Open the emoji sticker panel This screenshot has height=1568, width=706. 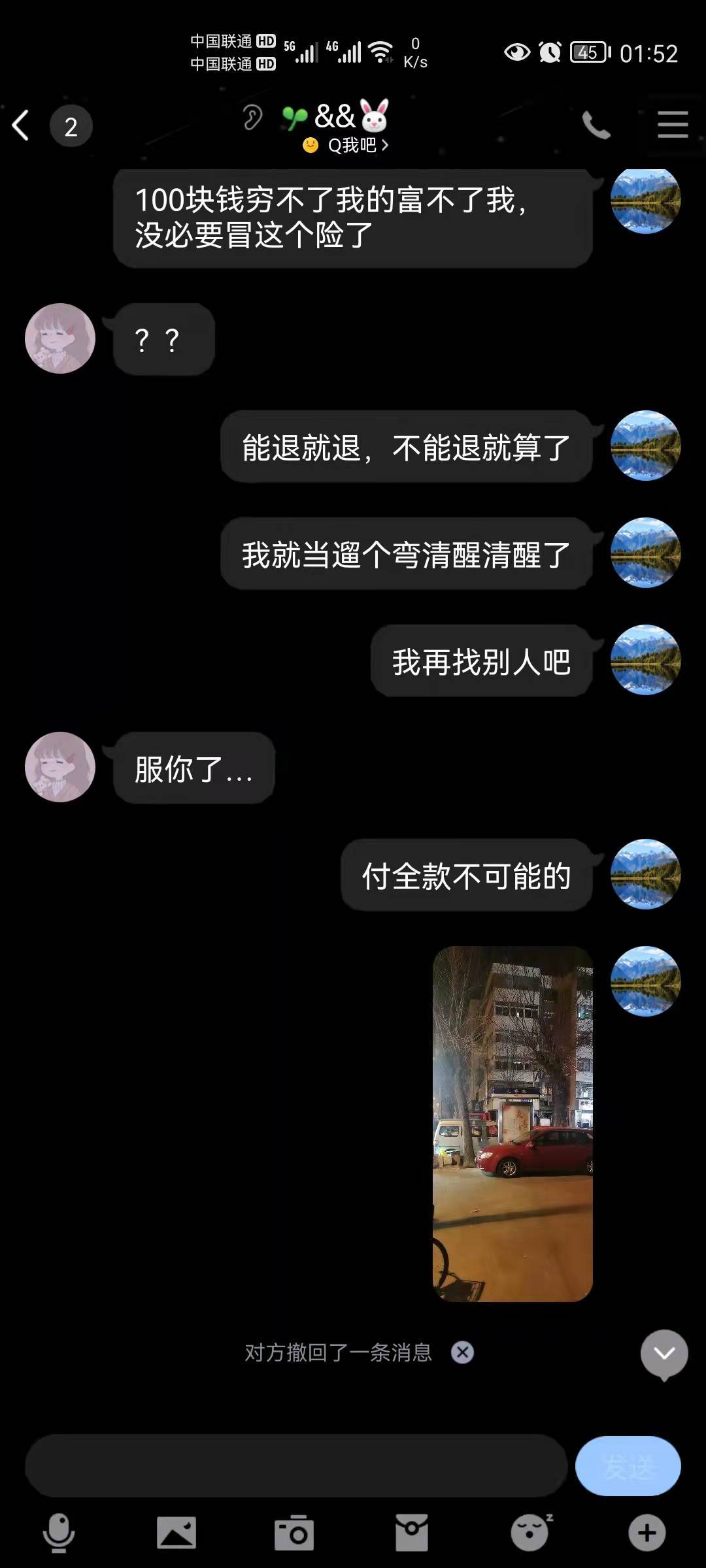tap(529, 1533)
